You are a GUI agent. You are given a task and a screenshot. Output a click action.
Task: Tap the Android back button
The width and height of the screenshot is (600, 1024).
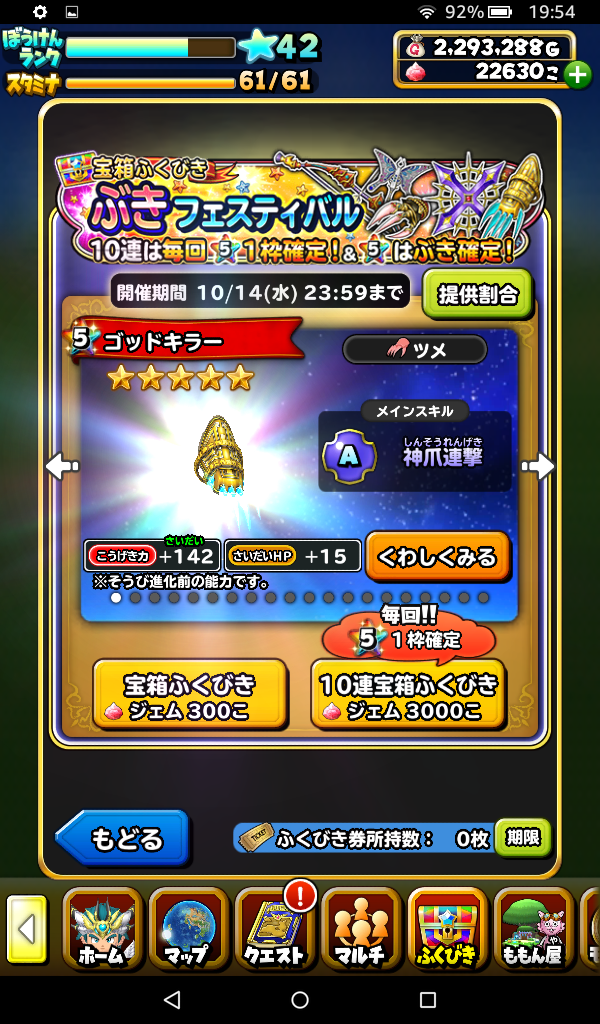click(172, 1000)
